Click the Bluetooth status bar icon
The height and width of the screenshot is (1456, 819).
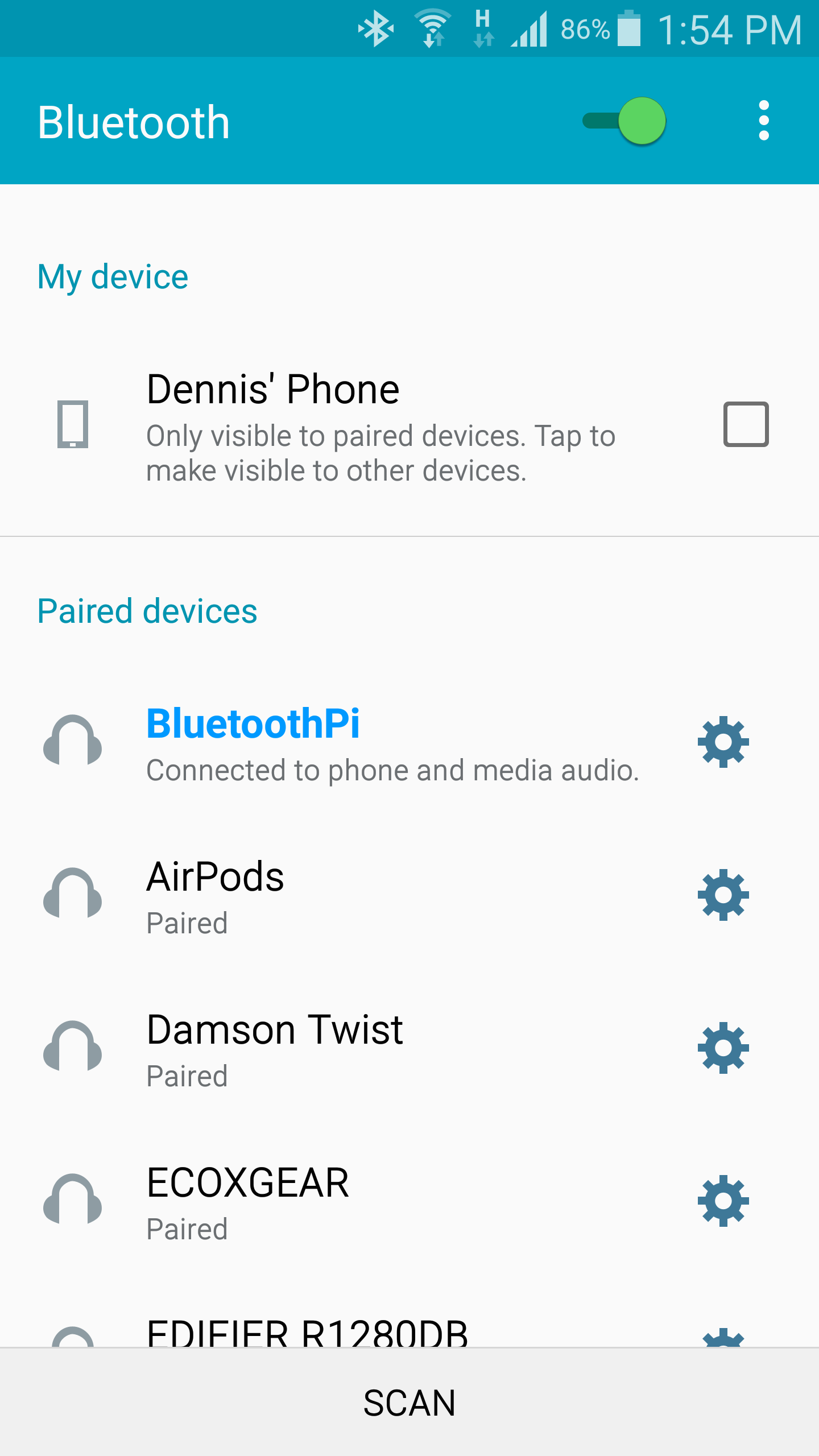click(375, 27)
